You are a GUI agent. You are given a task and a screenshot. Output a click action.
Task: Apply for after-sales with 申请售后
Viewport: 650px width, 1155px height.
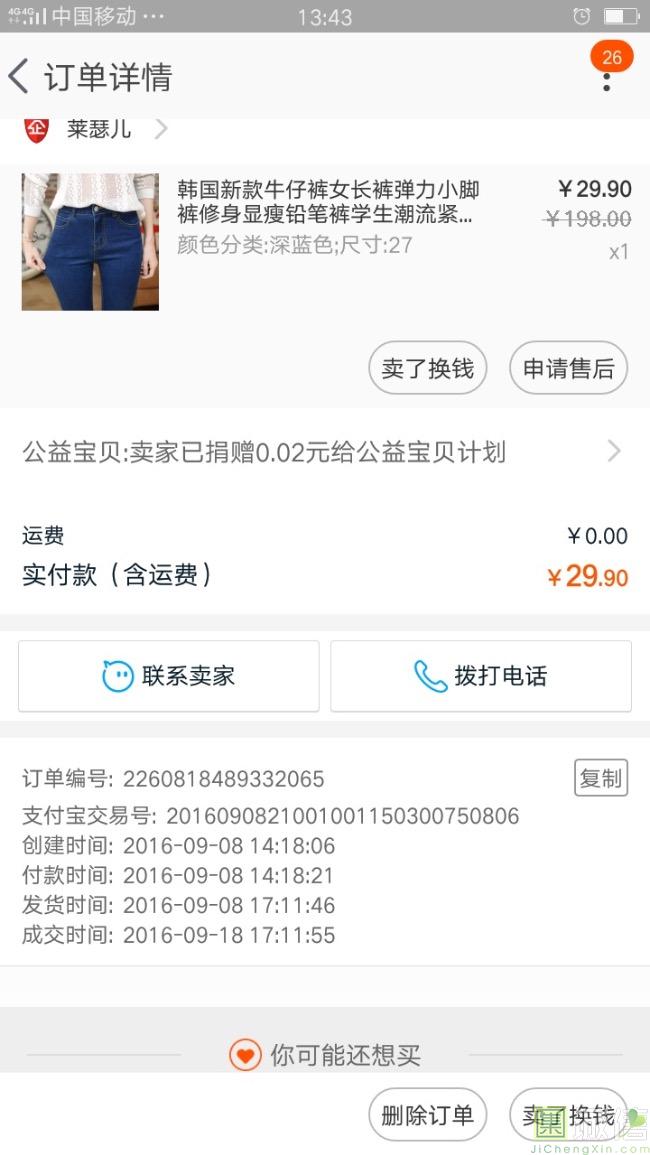[x=568, y=368]
